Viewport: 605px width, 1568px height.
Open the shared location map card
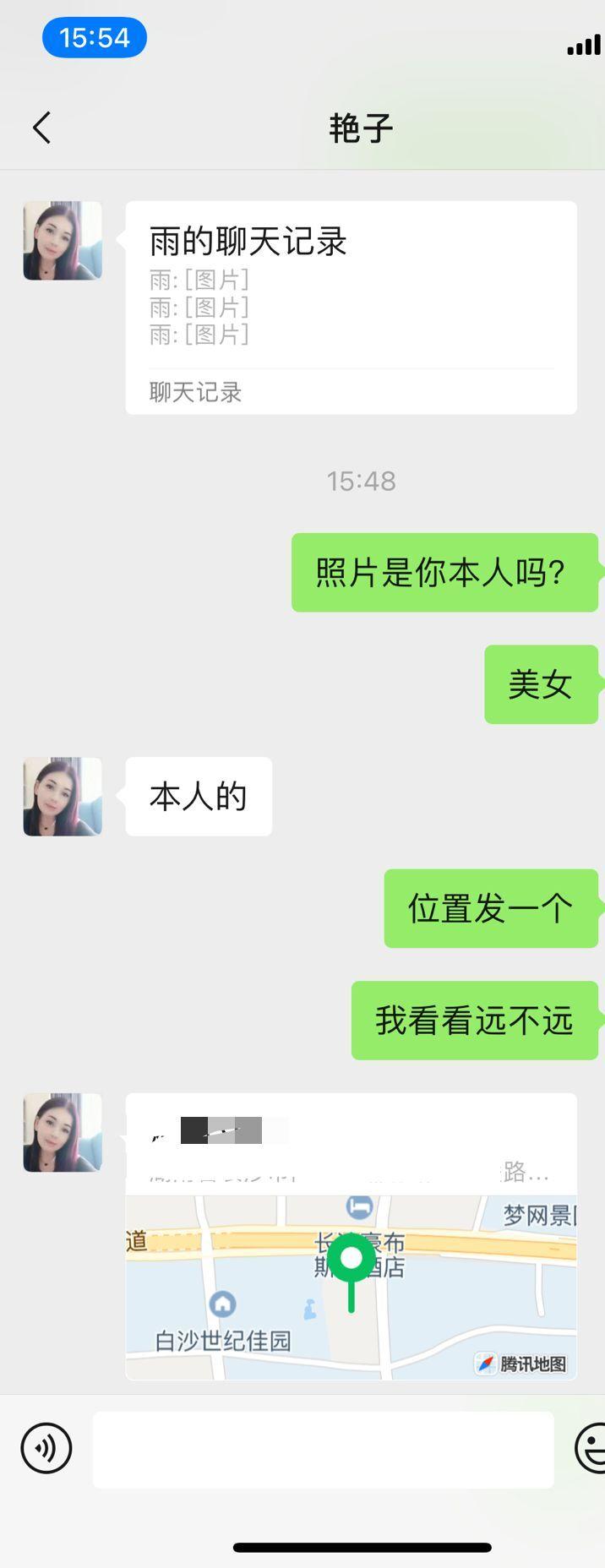[351, 1237]
